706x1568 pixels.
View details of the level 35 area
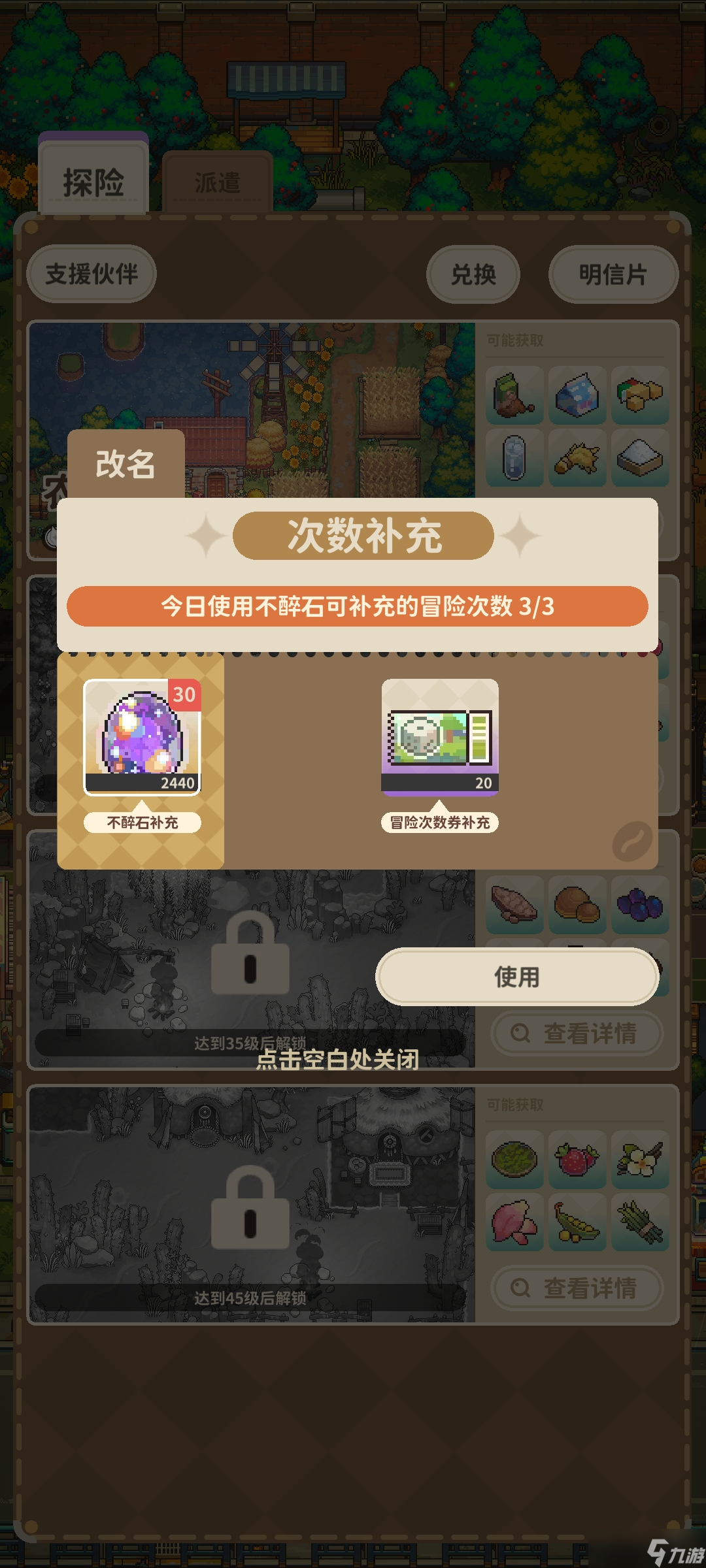tap(577, 1034)
